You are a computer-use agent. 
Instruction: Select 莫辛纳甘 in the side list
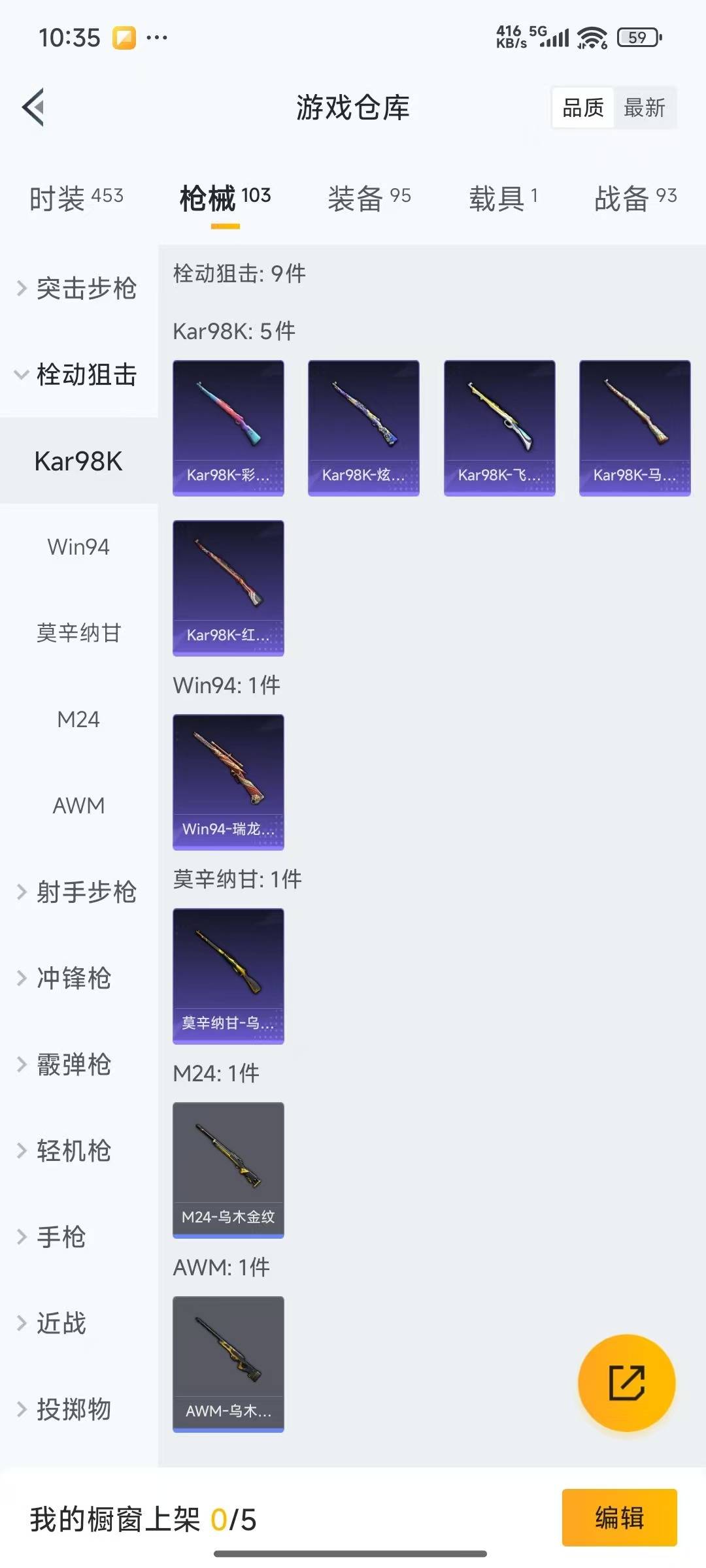point(78,633)
